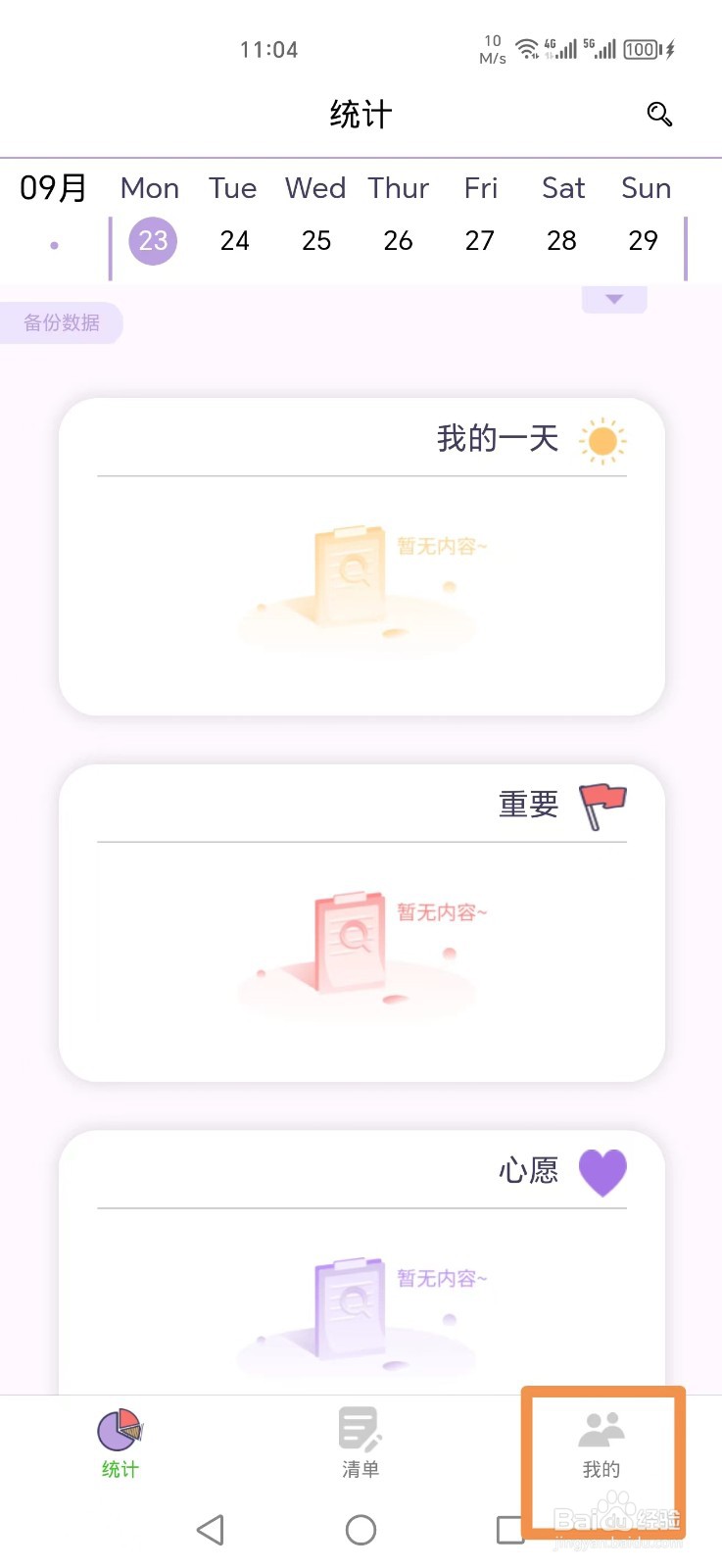
Task: Open the search icon at top right
Action: [x=658, y=115]
